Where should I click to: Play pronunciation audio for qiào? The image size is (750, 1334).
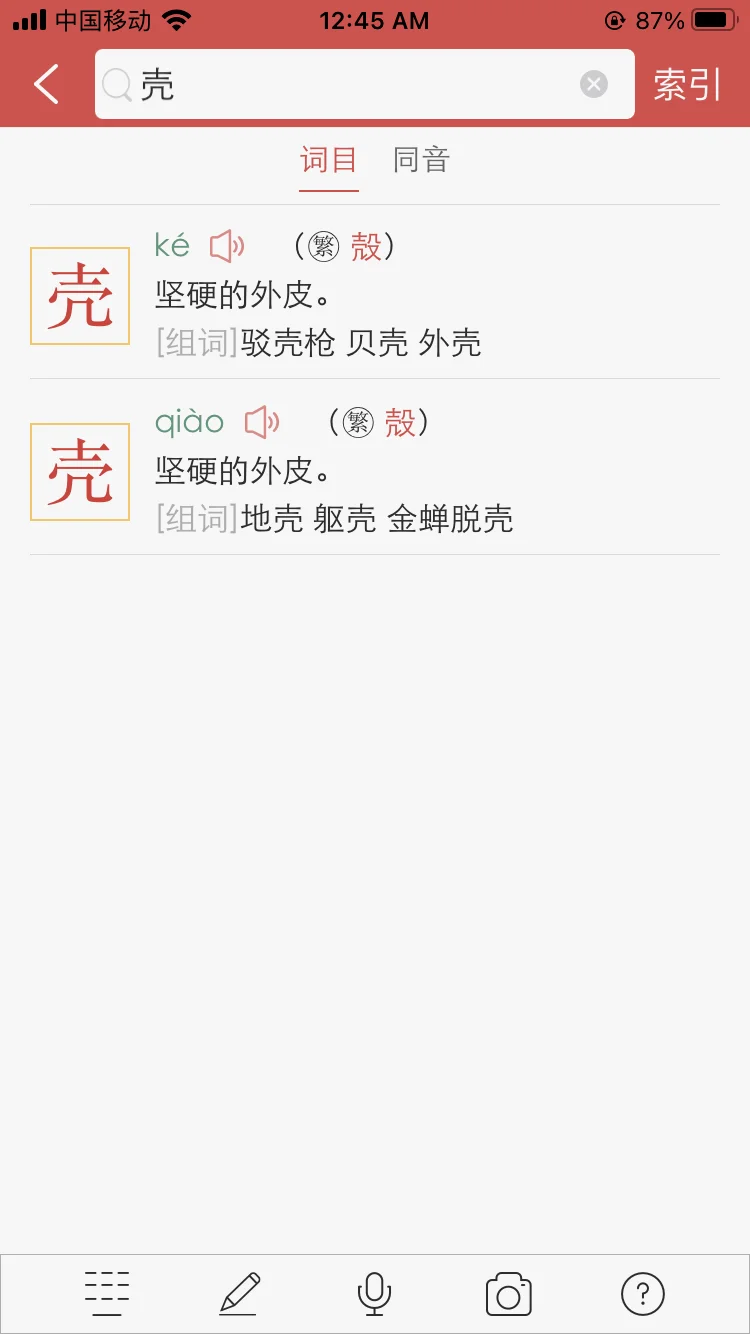[263, 422]
